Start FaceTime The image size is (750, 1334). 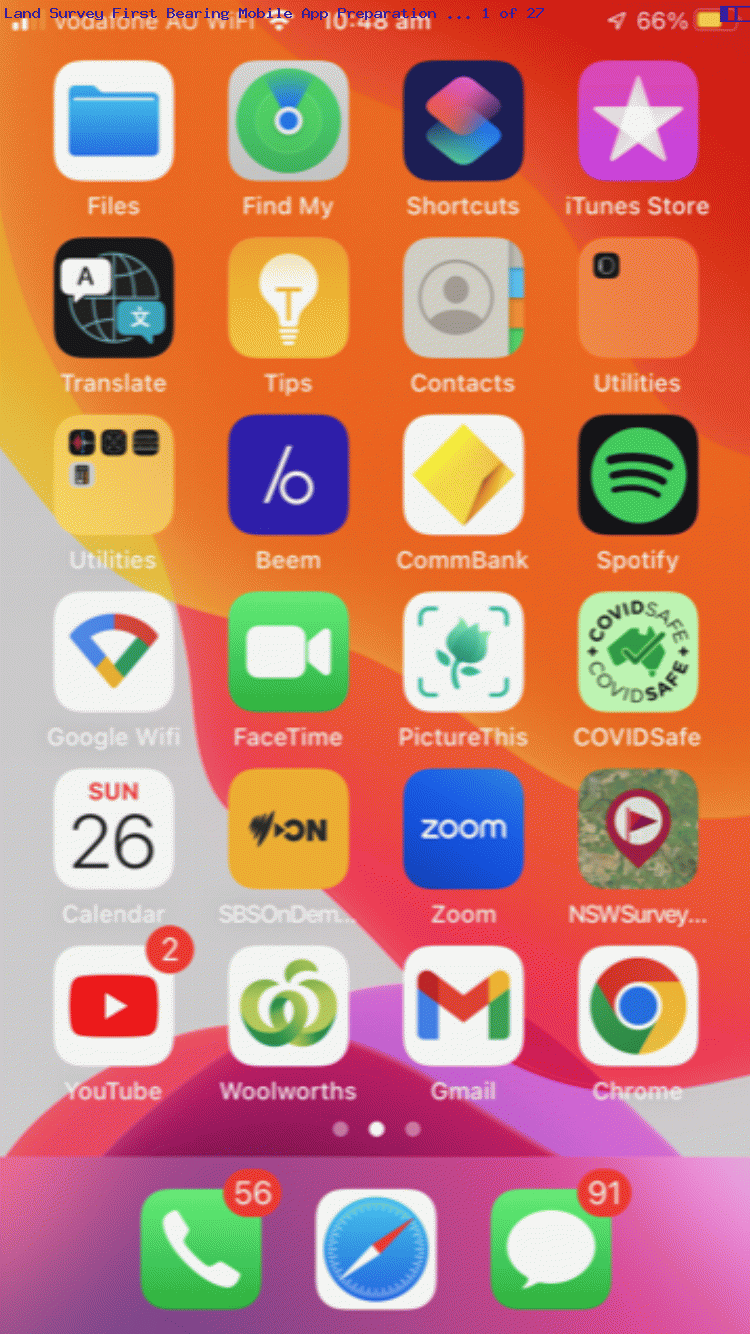point(288,651)
